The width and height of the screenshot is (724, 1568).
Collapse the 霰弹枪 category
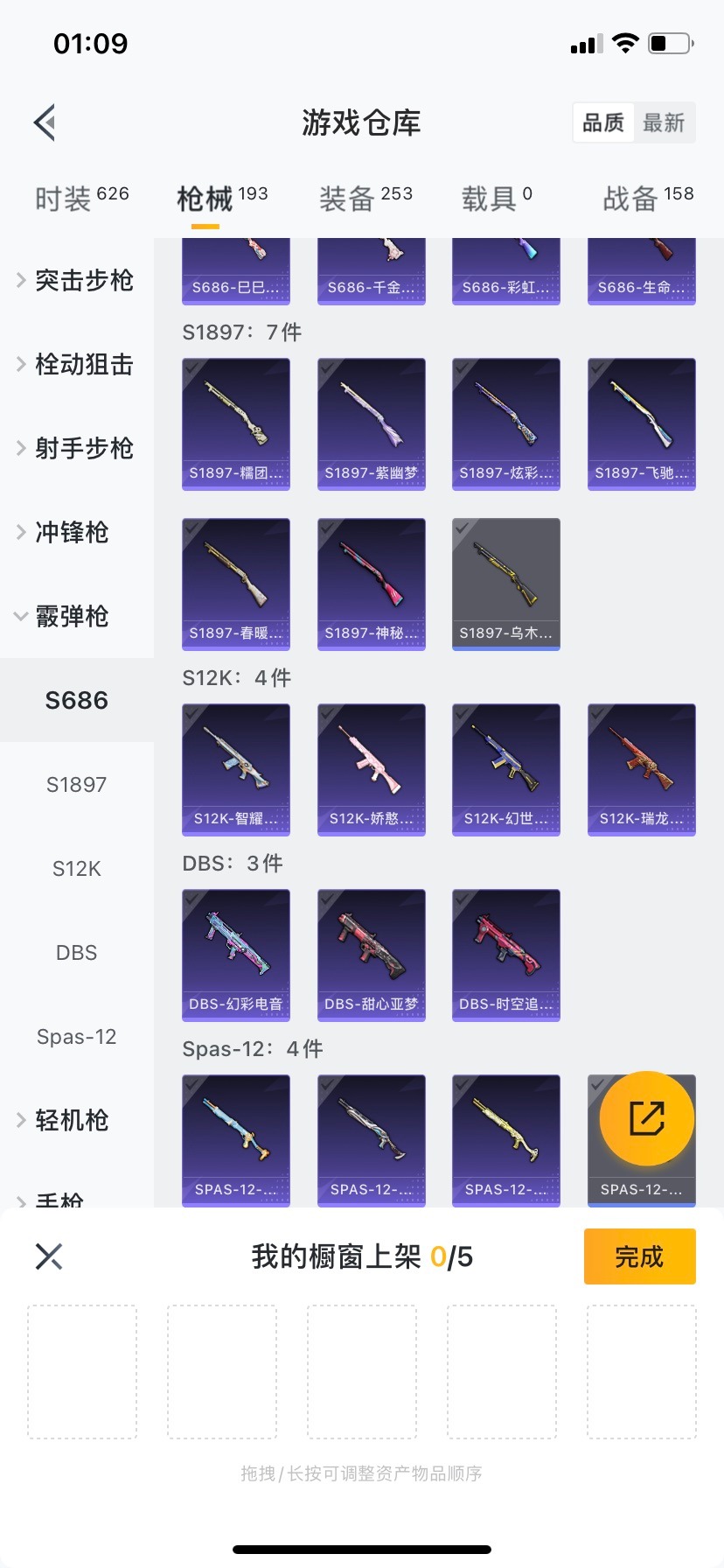[70, 616]
